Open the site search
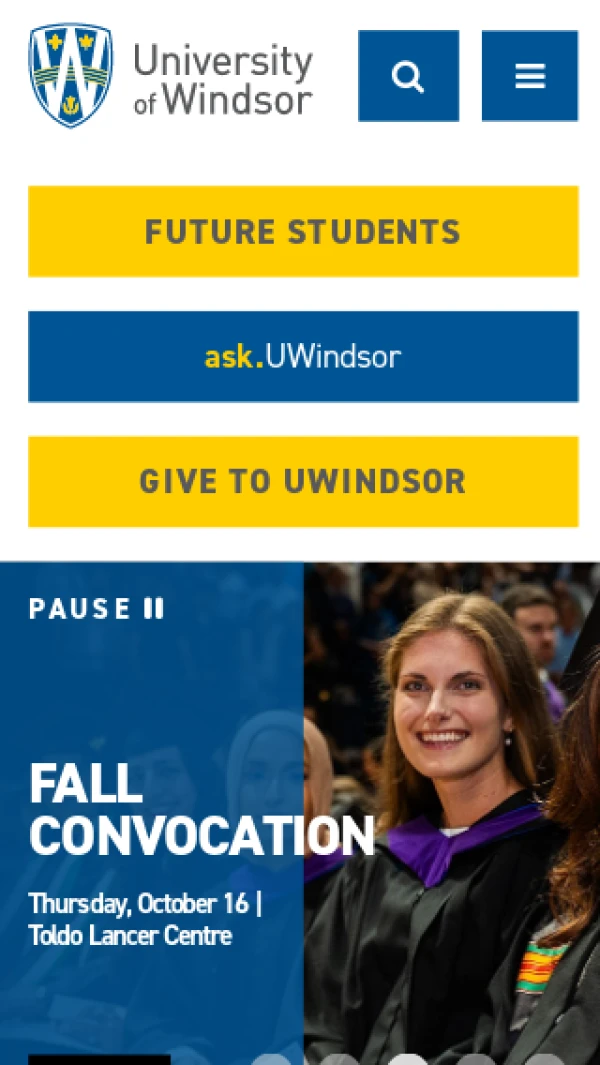The height and width of the screenshot is (1065, 600). [x=408, y=76]
